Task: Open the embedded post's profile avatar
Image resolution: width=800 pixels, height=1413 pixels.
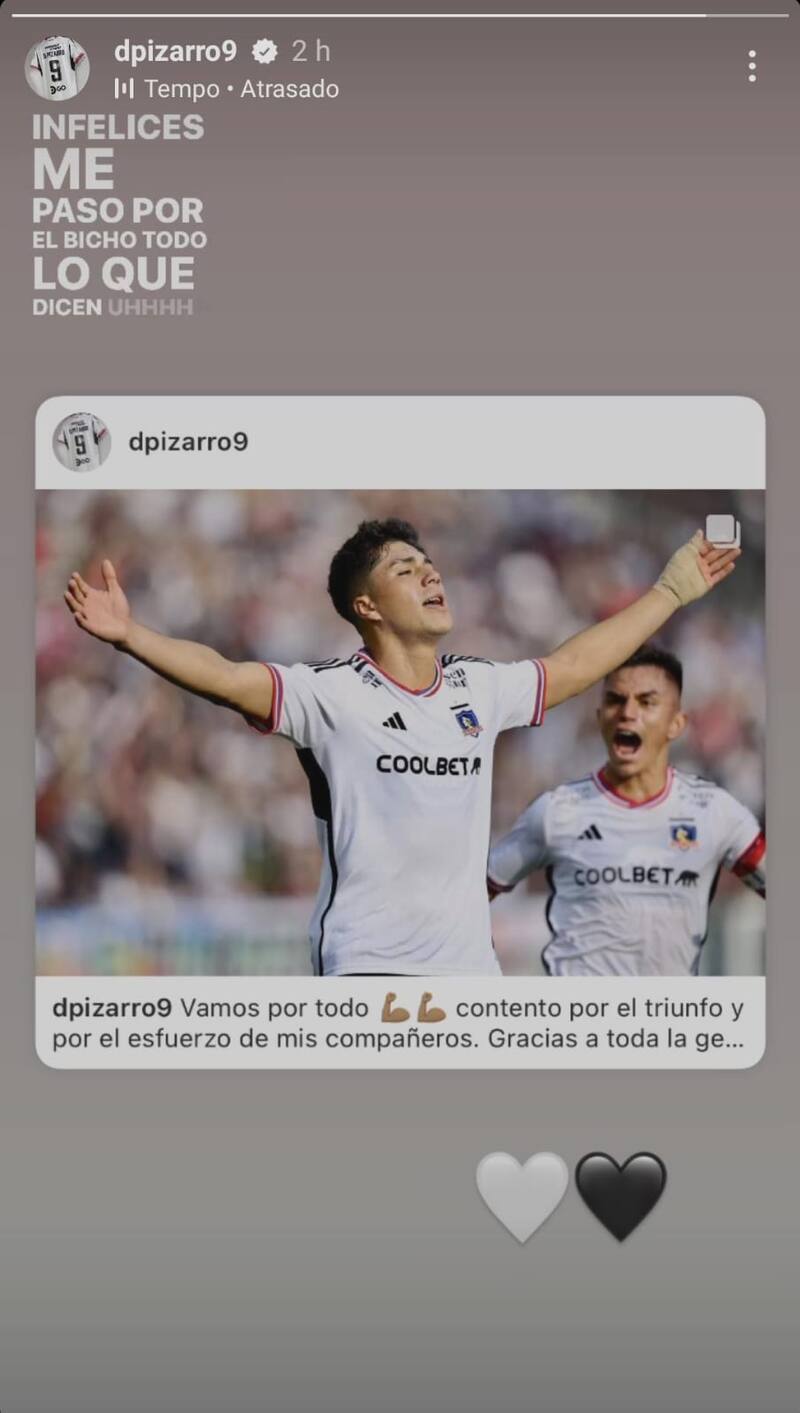Action: 85,441
